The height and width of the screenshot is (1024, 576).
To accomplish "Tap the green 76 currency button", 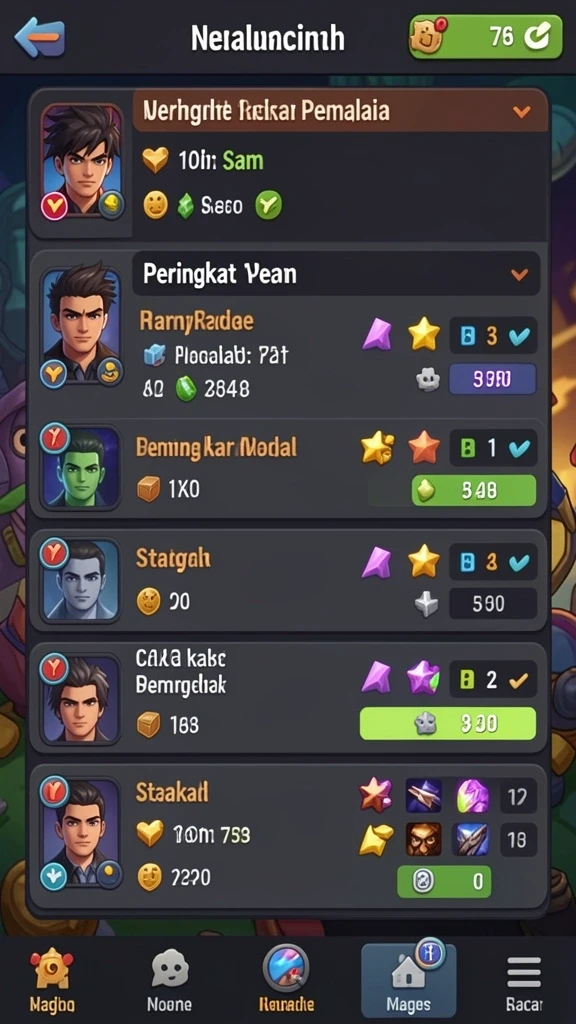I will pos(486,37).
